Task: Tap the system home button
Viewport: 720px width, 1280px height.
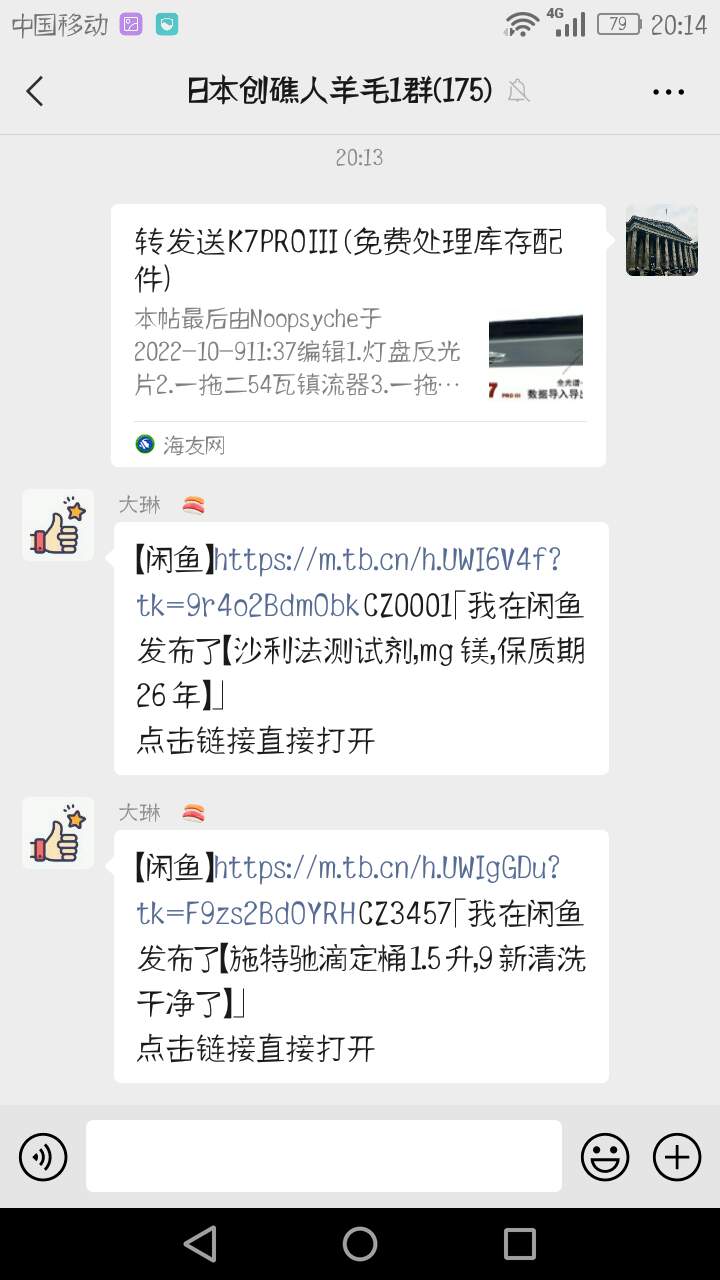Action: (x=360, y=1244)
